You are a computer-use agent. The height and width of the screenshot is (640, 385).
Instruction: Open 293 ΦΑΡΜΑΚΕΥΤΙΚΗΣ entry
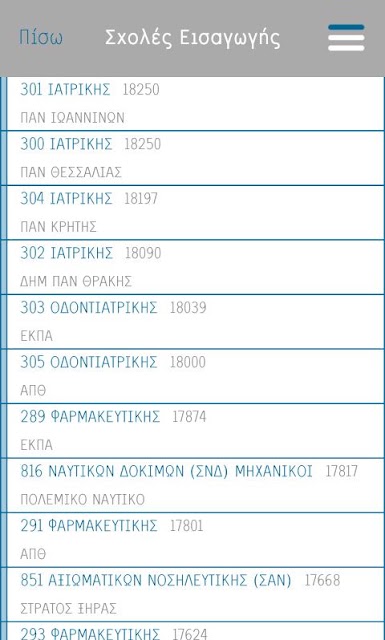coord(196,631)
